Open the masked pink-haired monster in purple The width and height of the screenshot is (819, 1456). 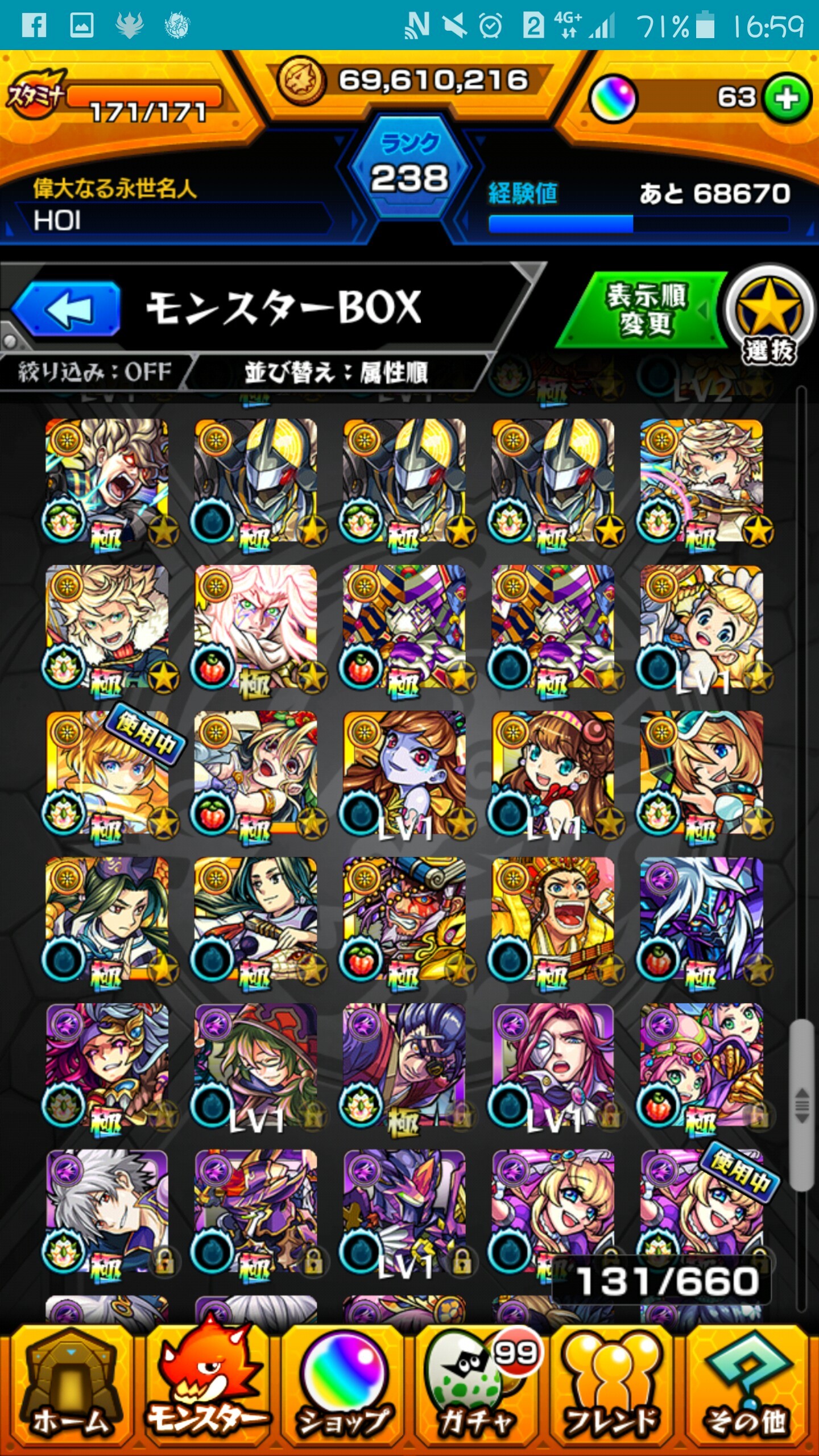click(553, 1065)
